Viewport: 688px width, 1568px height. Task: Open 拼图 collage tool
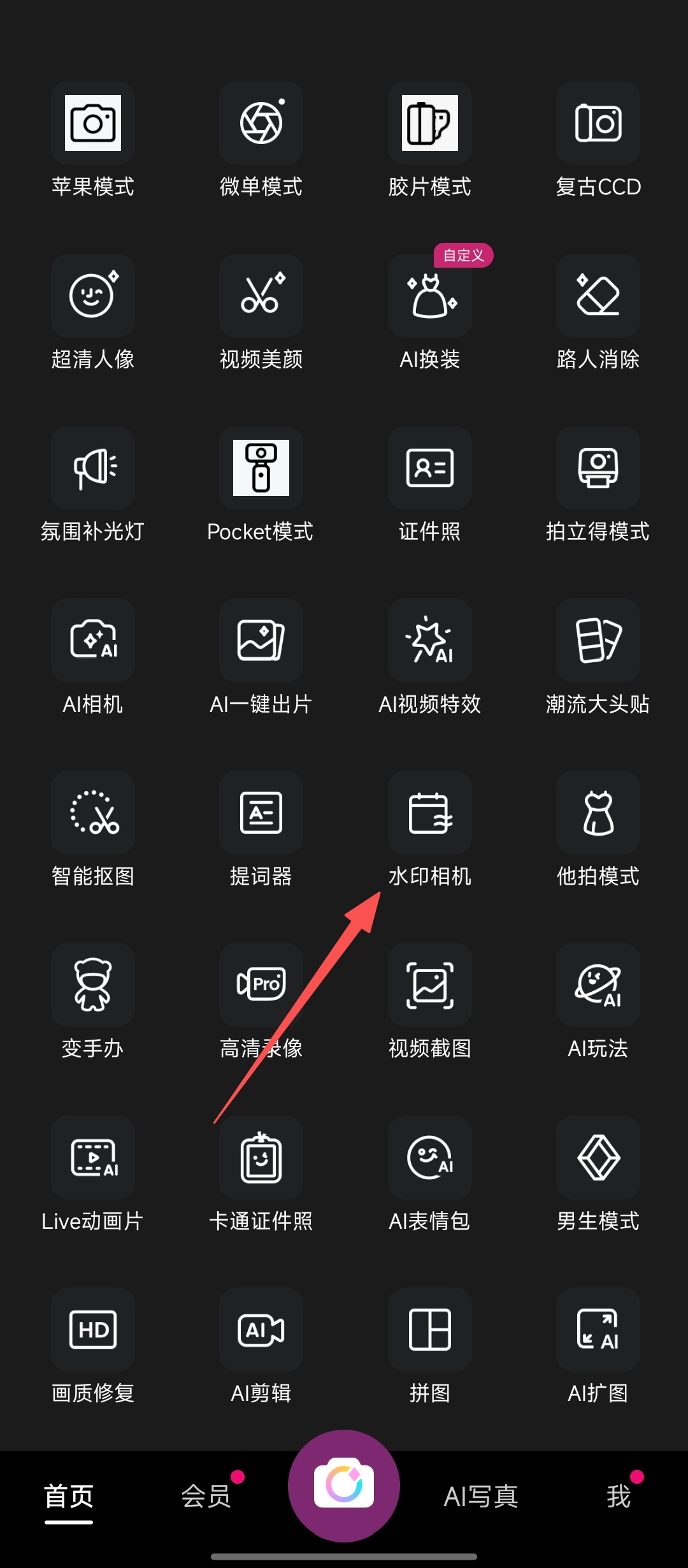coord(430,1330)
